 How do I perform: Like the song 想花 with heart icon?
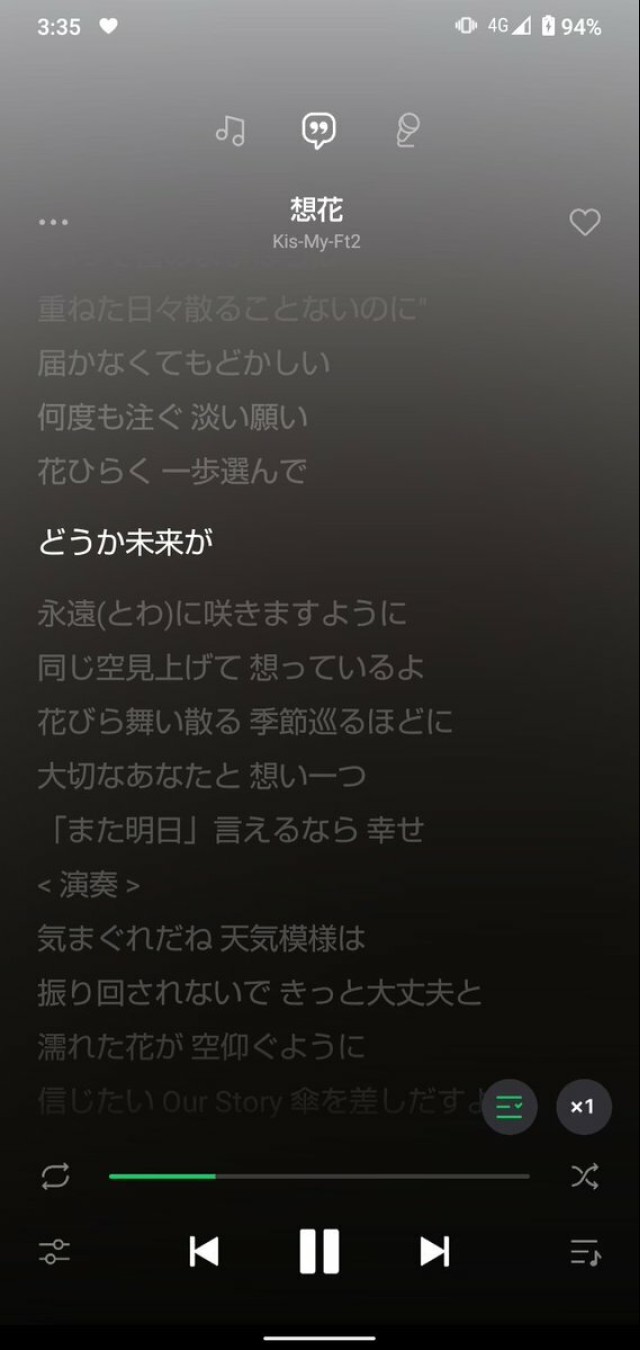(585, 222)
